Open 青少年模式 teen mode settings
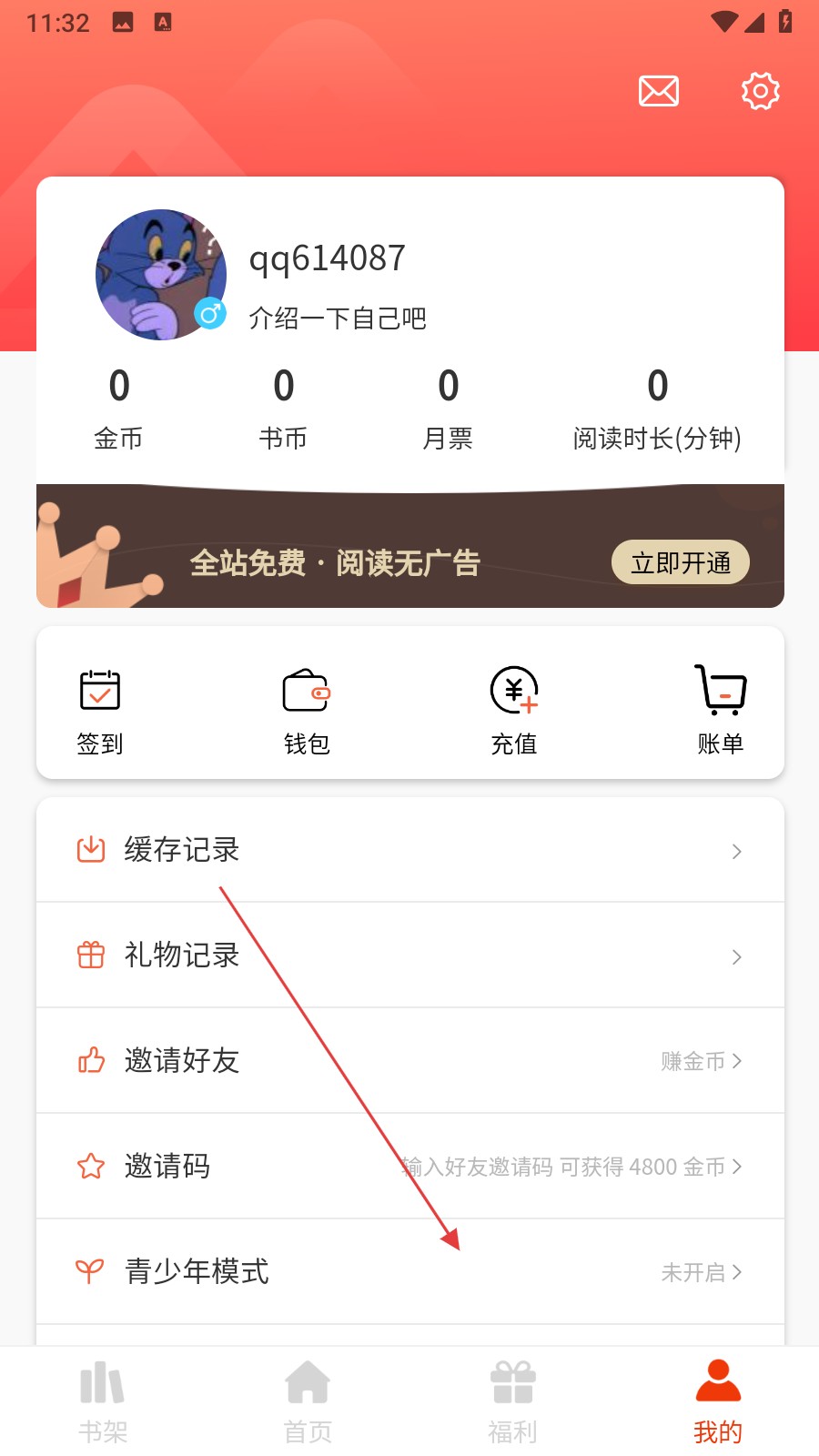The width and height of the screenshot is (819, 1456). (x=409, y=1272)
